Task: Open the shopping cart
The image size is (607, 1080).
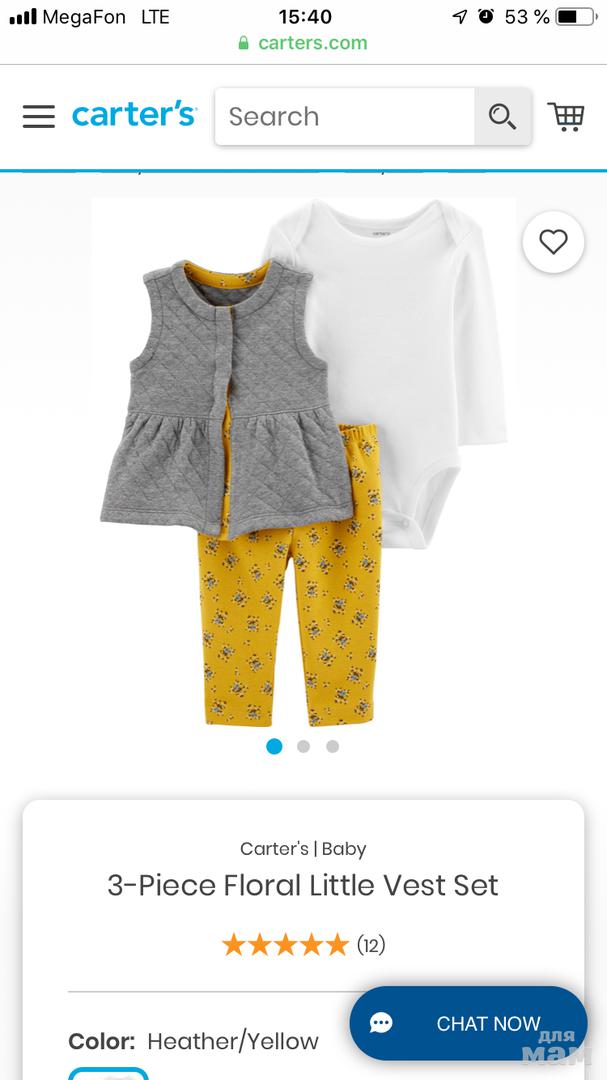Action: coord(566,117)
